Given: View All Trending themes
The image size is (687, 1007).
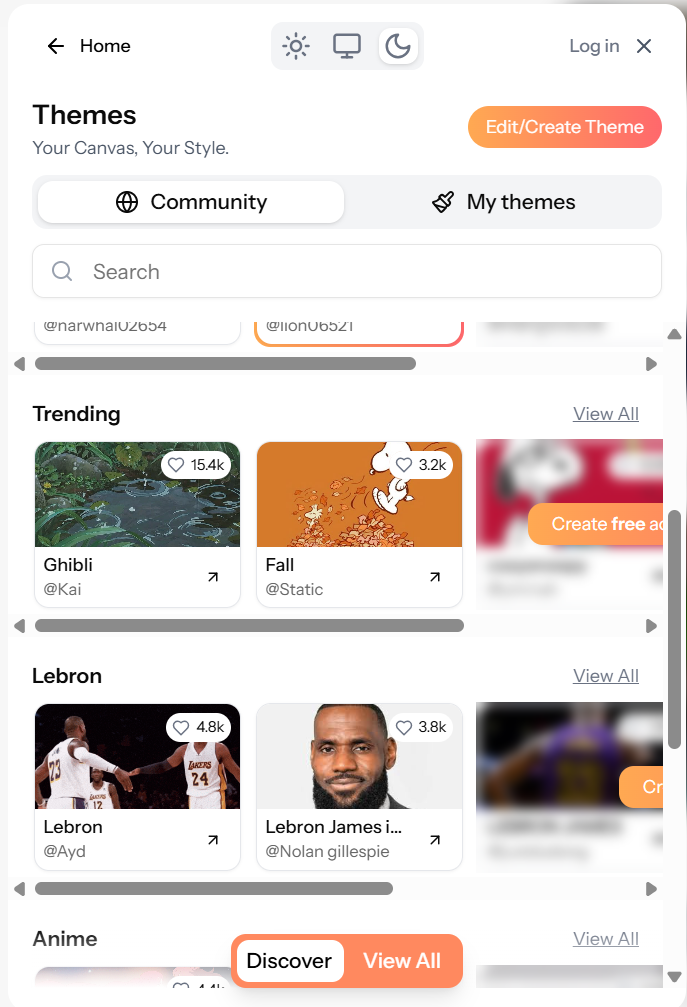Looking at the screenshot, I should pyautogui.click(x=605, y=414).
